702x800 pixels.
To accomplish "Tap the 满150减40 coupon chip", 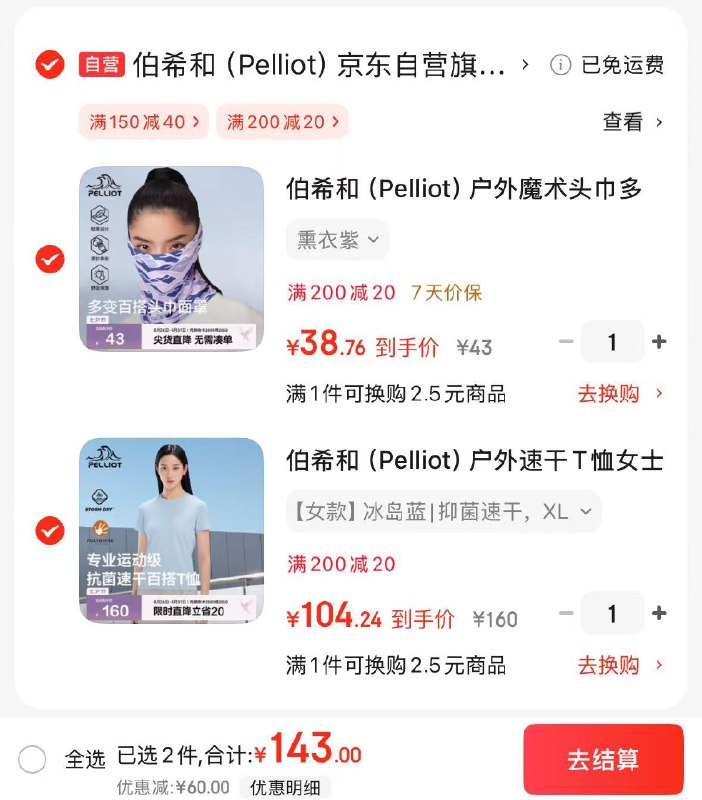I will [x=144, y=122].
